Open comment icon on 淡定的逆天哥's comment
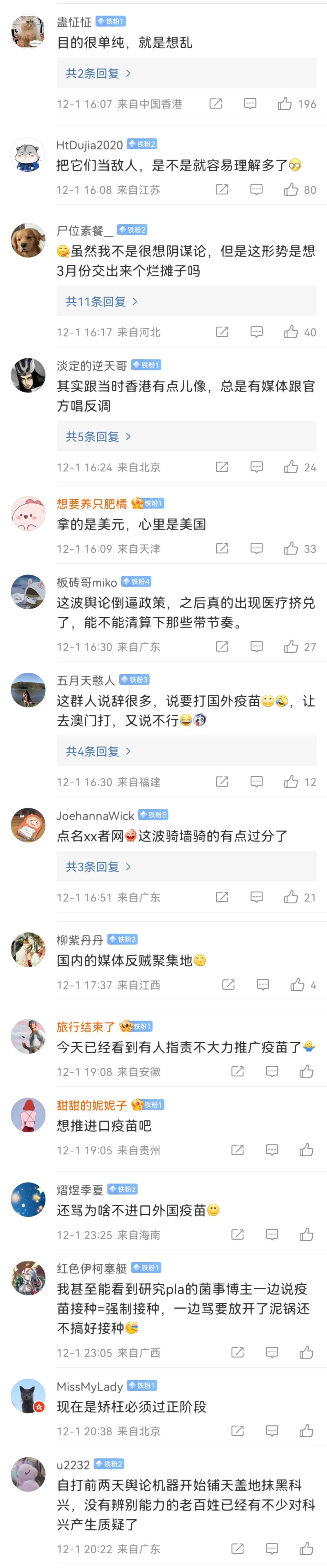This screenshot has width=327, height=1568. click(257, 467)
